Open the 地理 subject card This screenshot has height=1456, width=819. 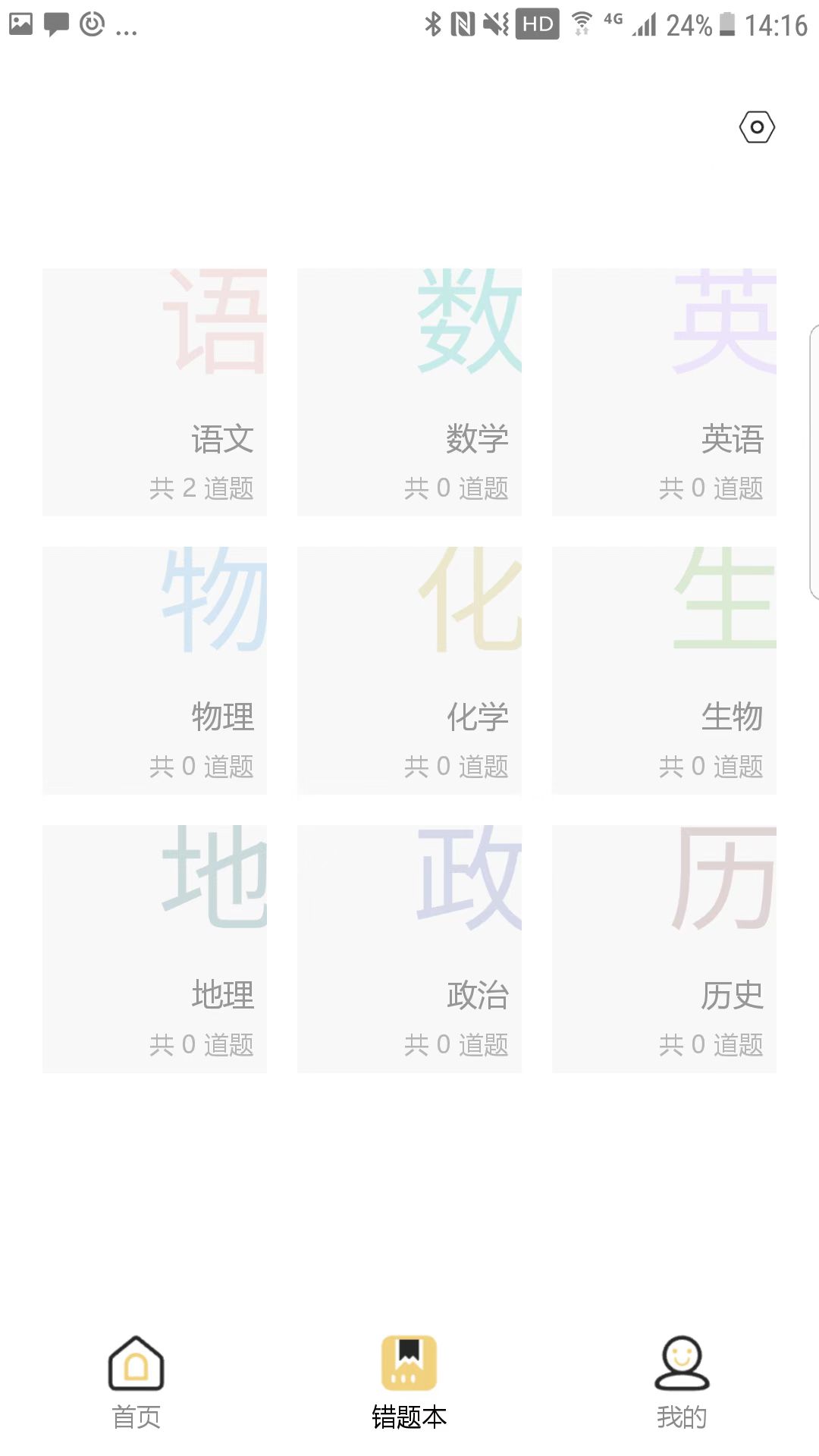coord(155,948)
